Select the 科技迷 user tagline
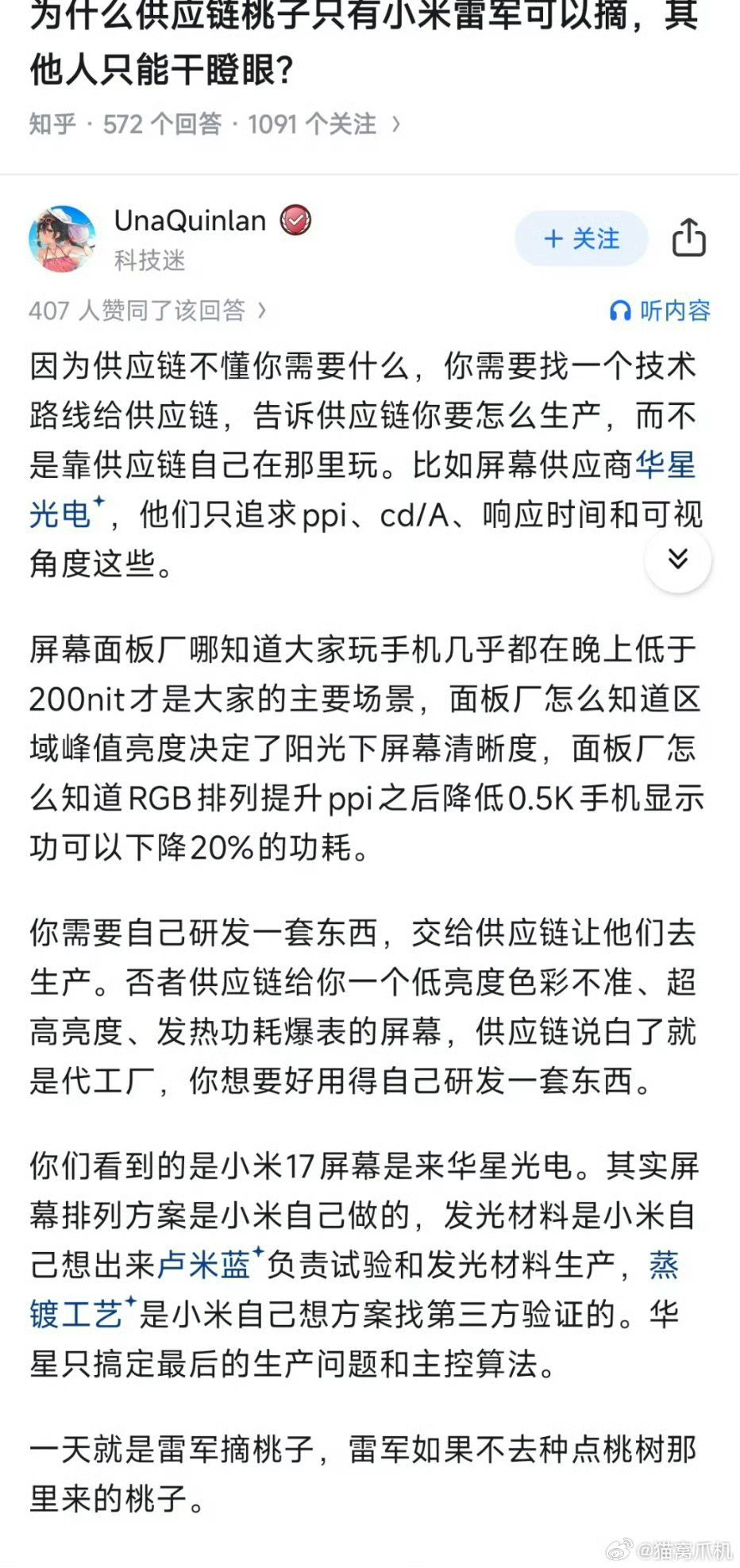The width and height of the screenshot is (740, 1568). tap(151, 262)
